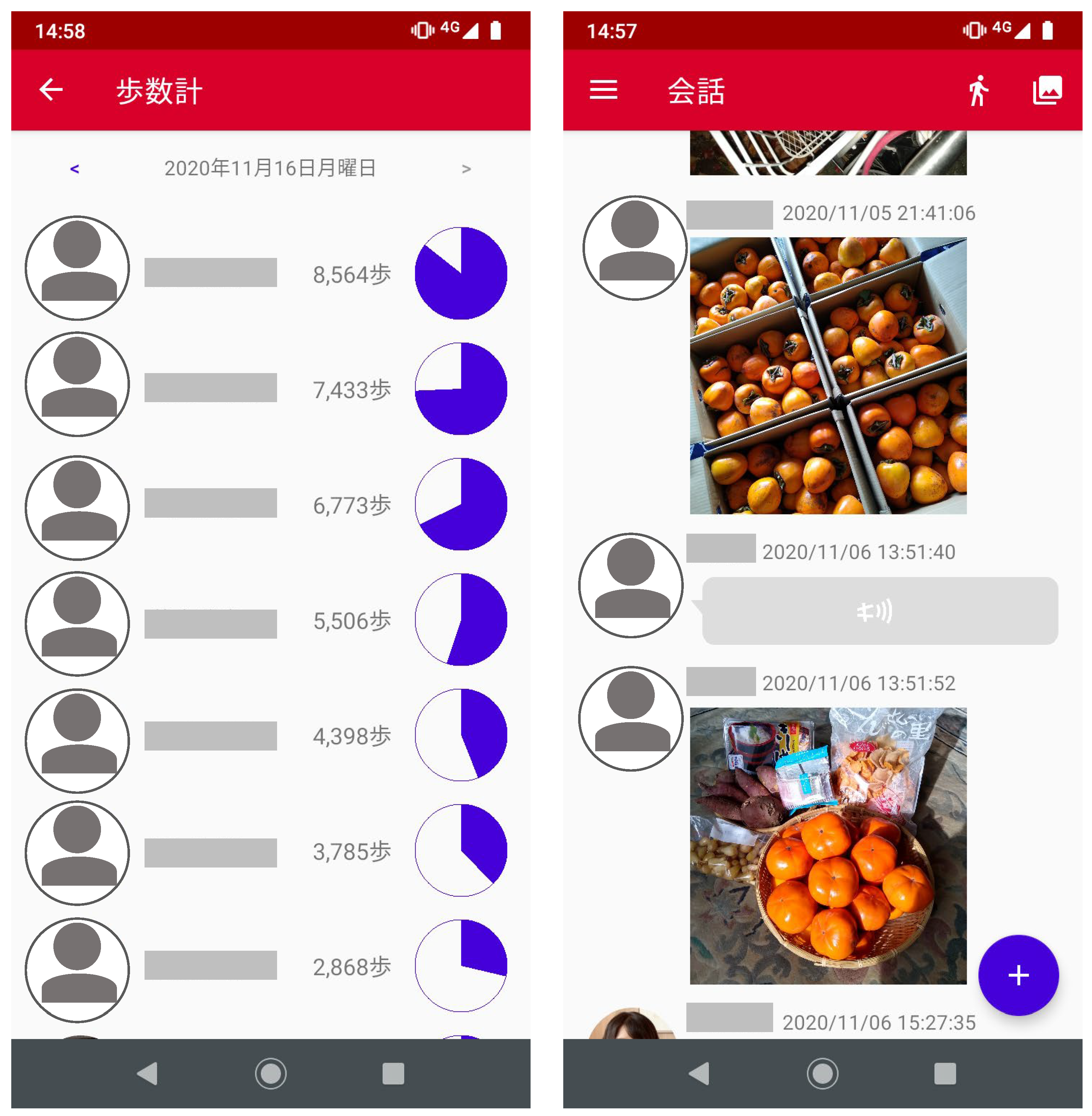
Task: Add a new post with plus button
Action: tap(1018, 975)
